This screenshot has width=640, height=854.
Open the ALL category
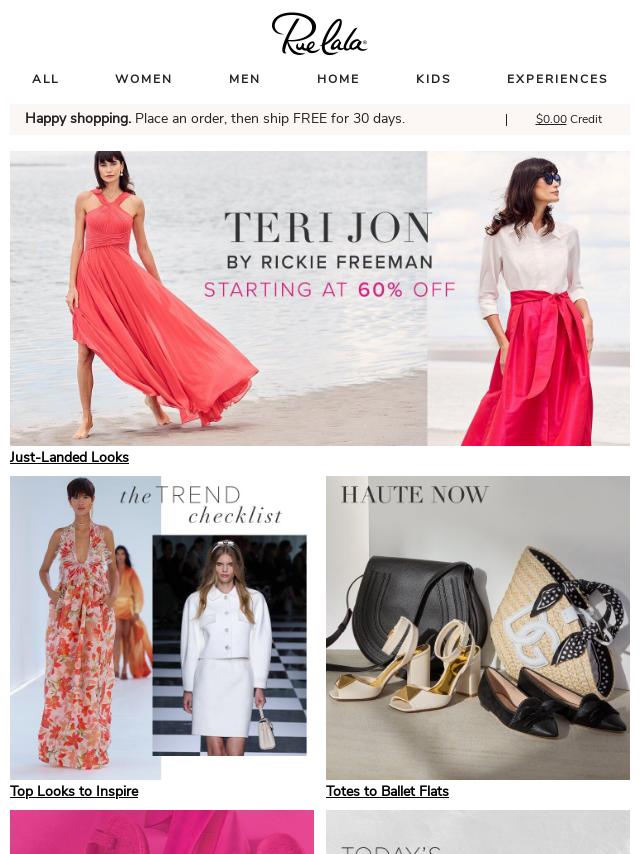45,79
